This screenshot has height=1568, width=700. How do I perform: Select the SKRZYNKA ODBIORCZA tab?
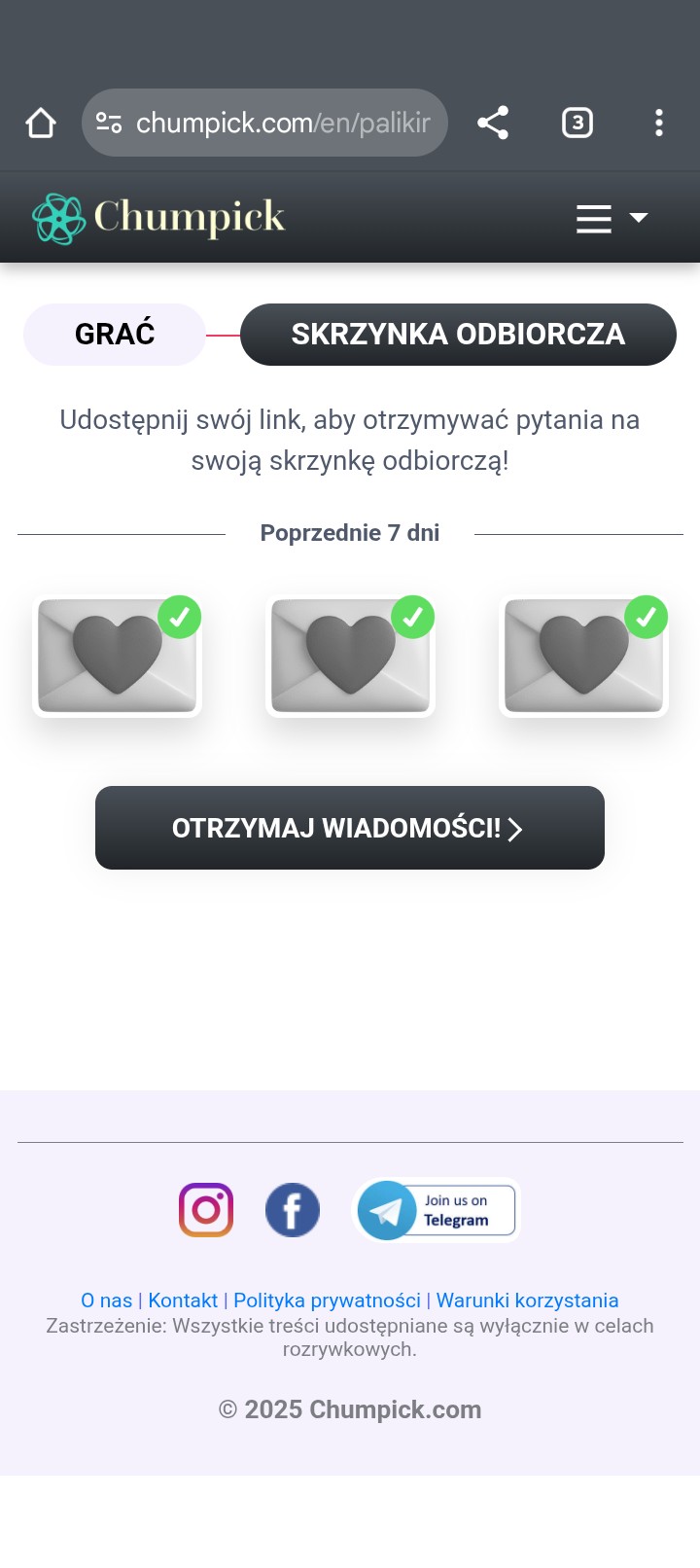(458, 335)
